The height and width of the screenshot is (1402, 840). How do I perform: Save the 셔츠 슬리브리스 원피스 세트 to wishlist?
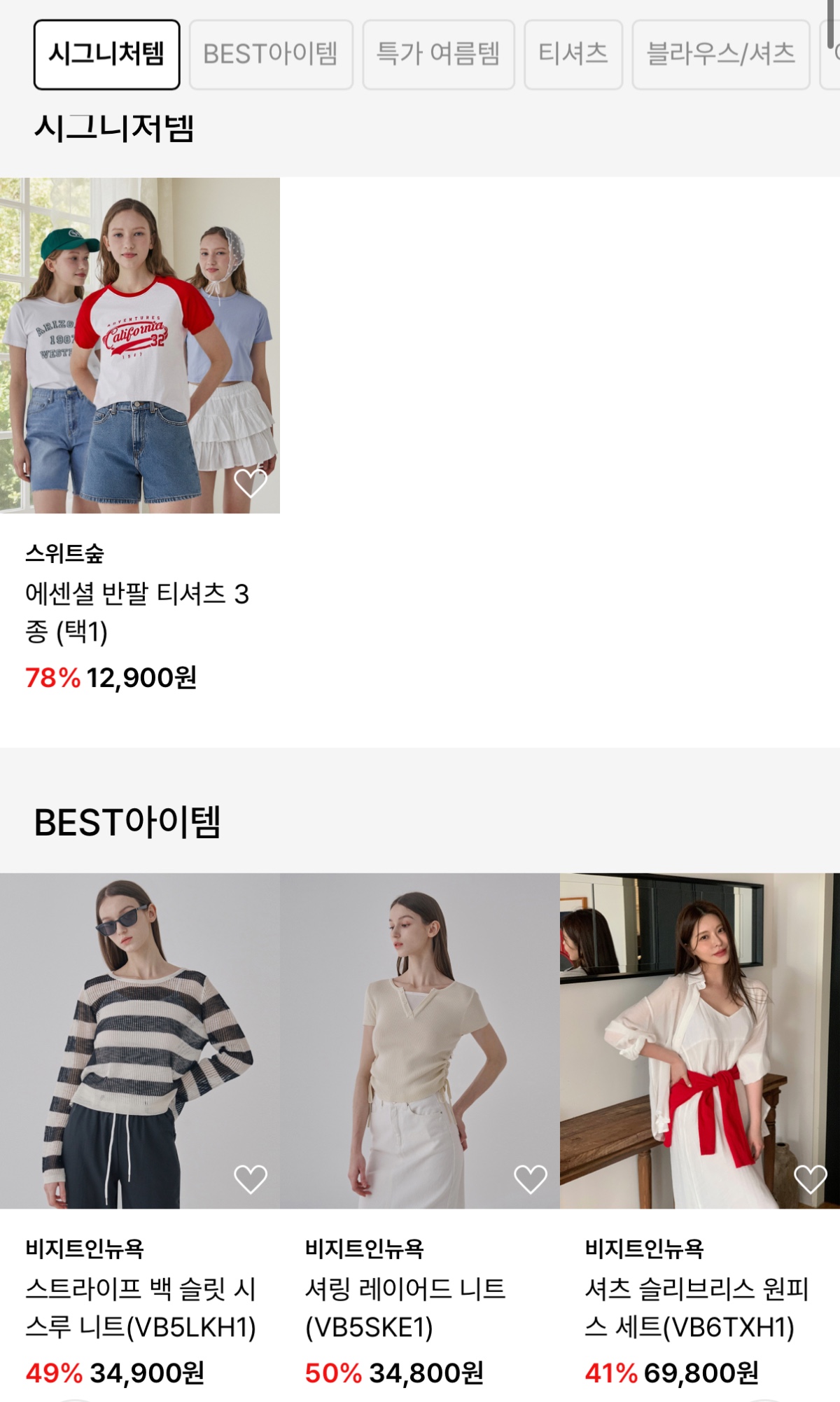click(x=810, y=1179)
